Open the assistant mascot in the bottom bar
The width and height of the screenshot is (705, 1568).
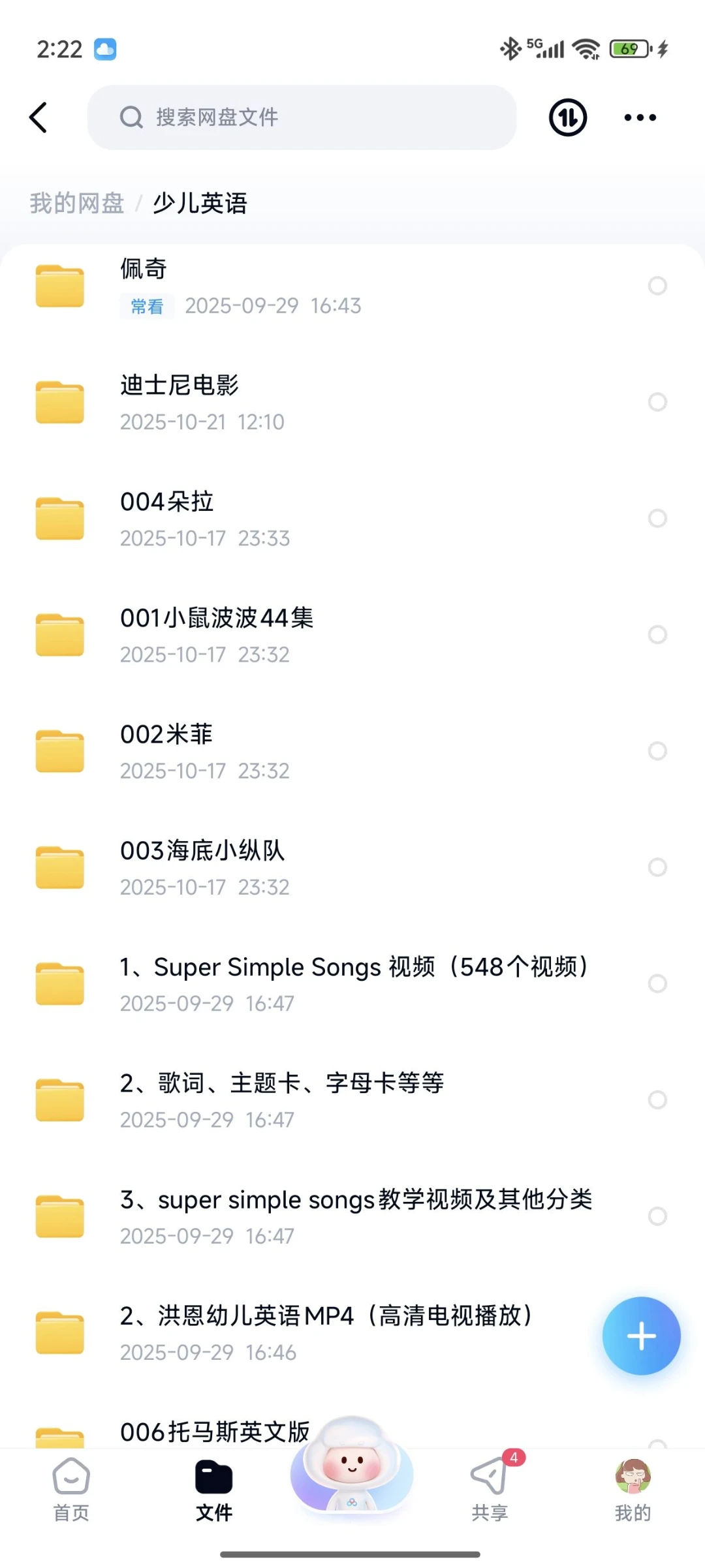point(352,1467)
